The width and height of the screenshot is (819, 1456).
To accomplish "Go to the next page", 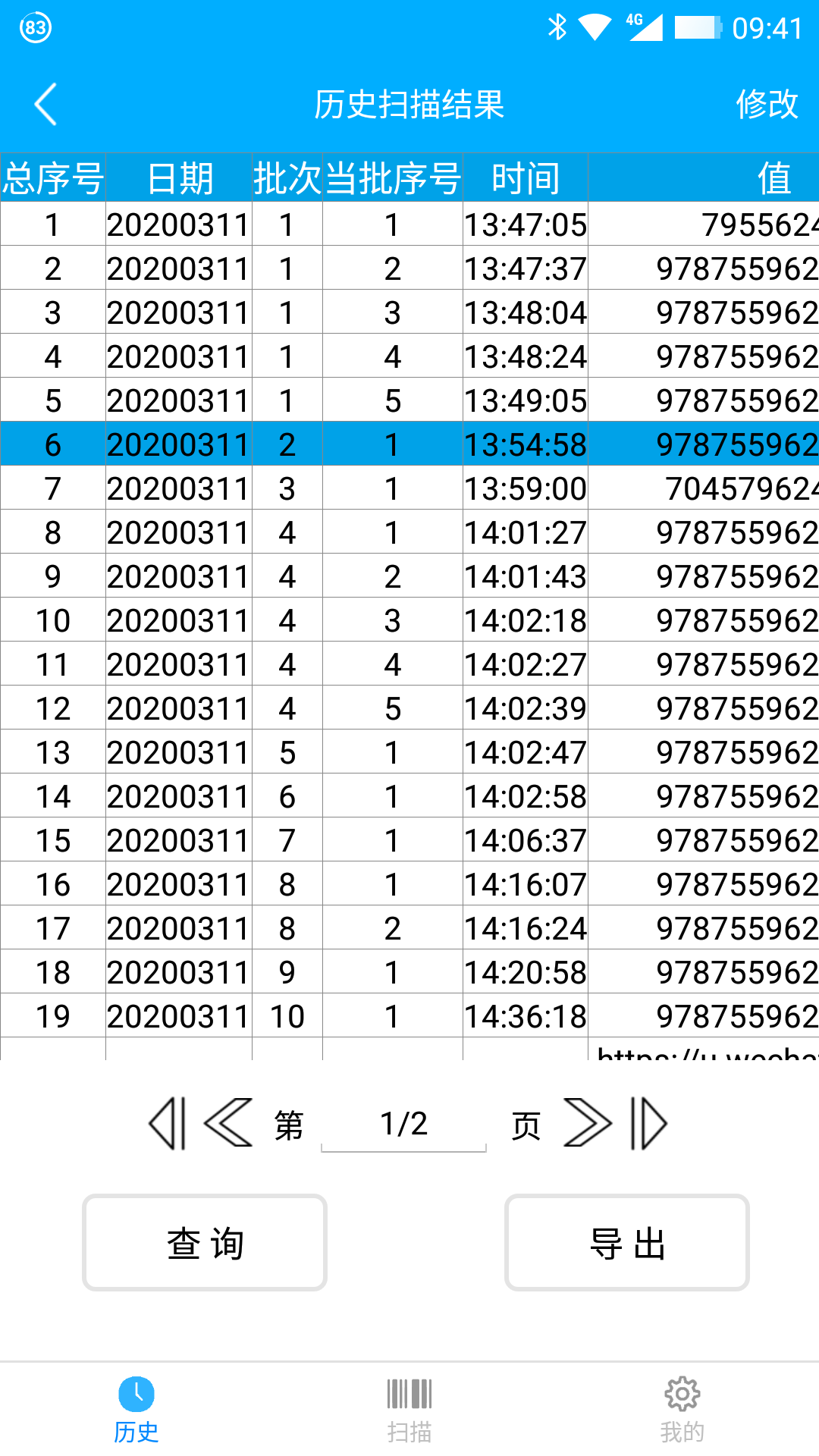I will 588,1123.
